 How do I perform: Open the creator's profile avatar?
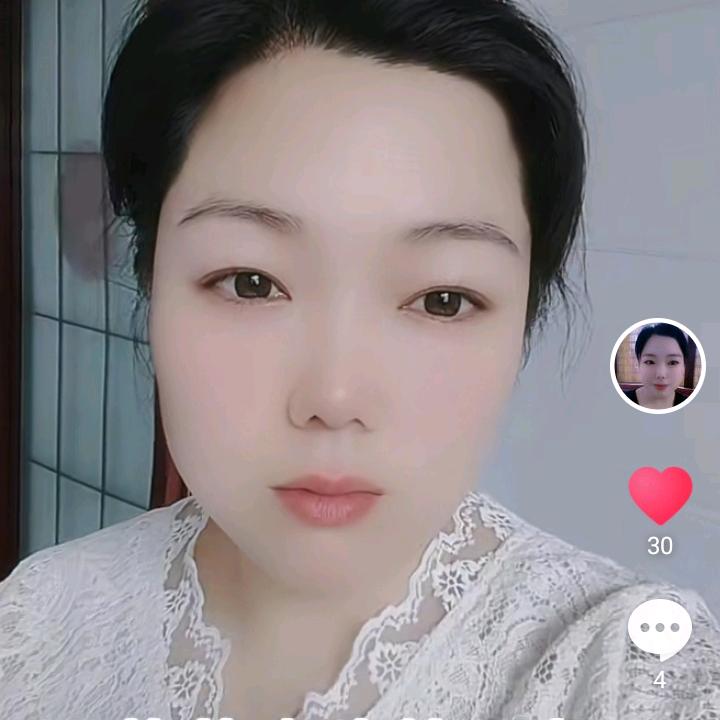(x=657, y=366)
